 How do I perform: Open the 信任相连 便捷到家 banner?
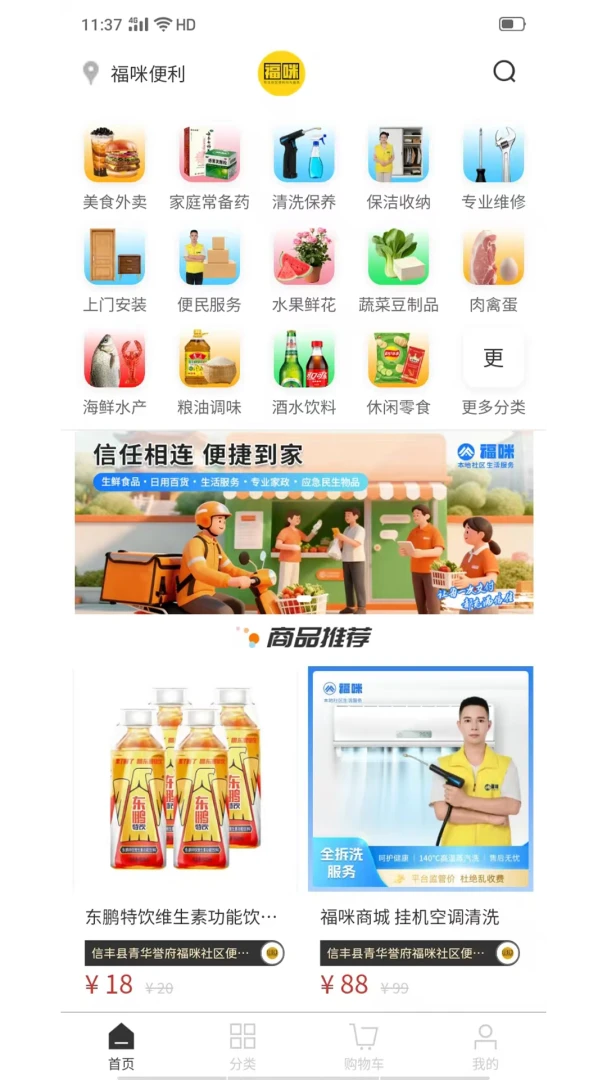coord(304,522)
